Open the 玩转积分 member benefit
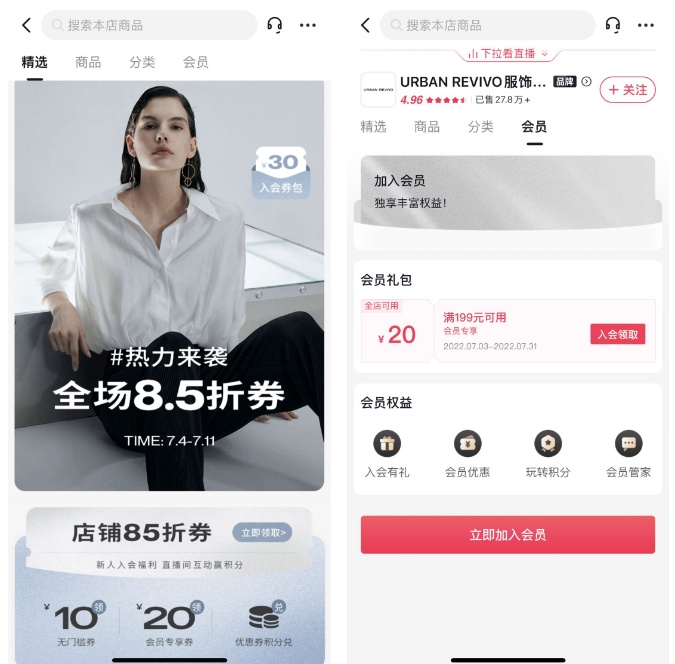This screenshot has width=675, height=664. [547, 454]
